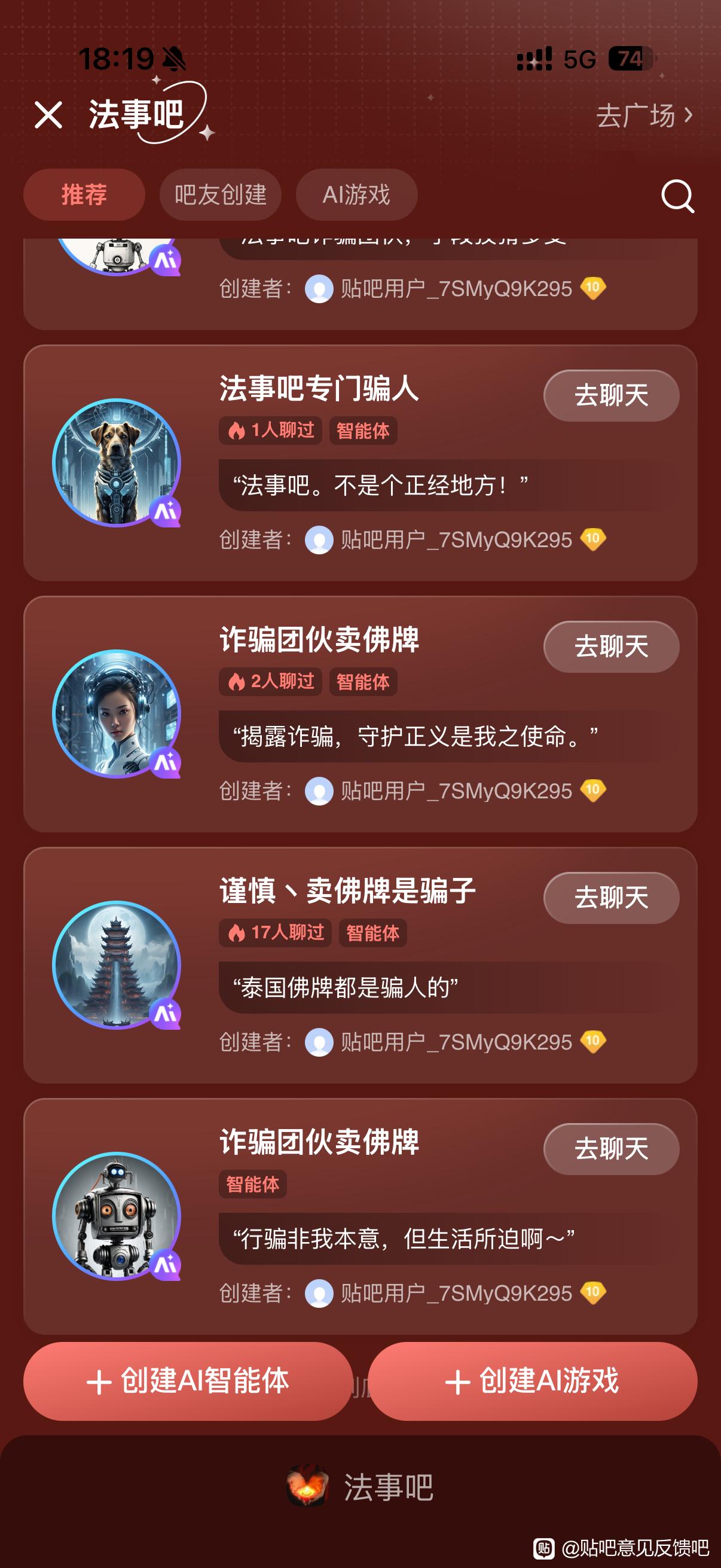
Task: Switch to the 推荐 tab
Action: tap(84, 195)
